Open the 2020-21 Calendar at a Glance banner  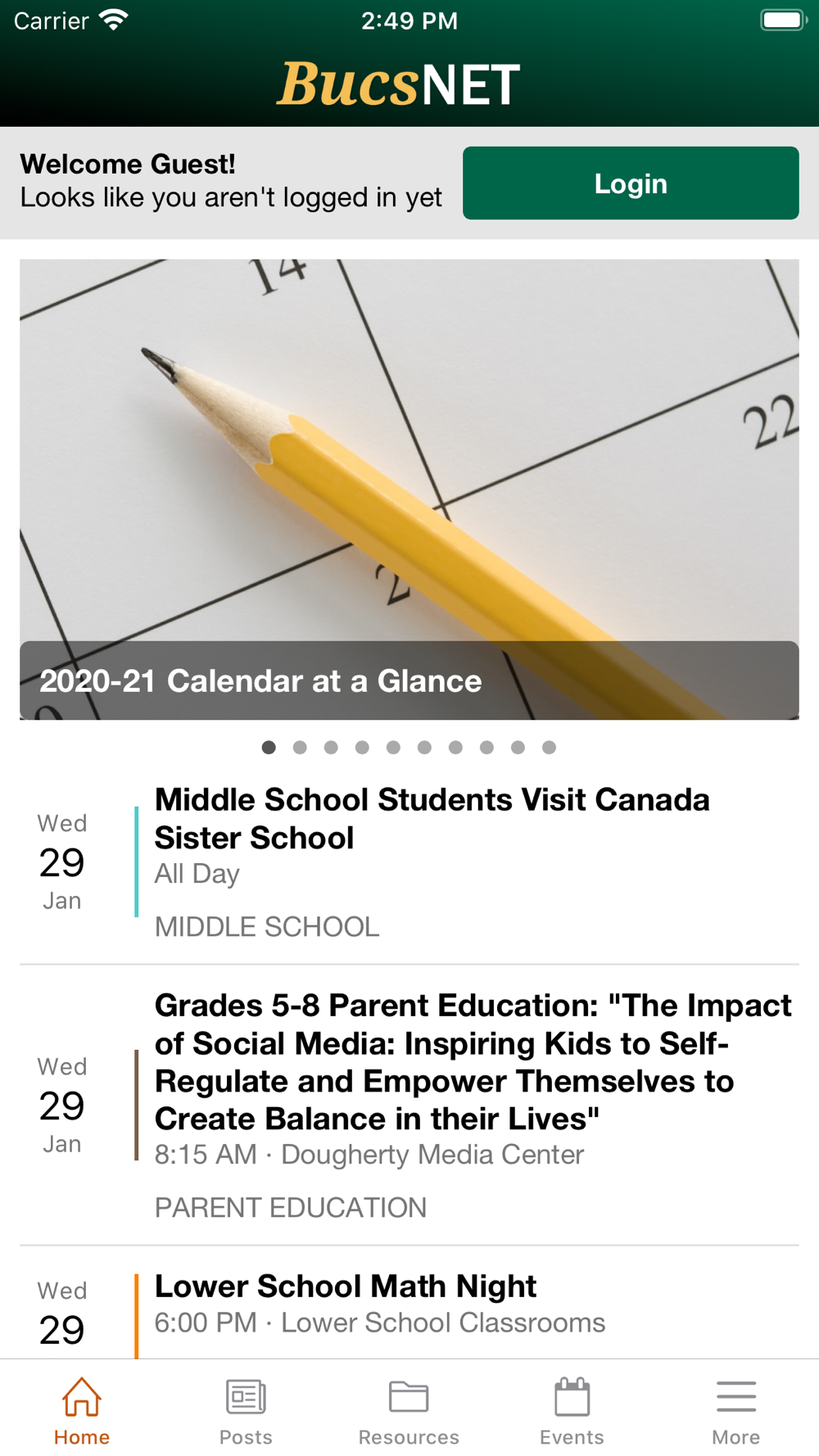click(409, 490)
